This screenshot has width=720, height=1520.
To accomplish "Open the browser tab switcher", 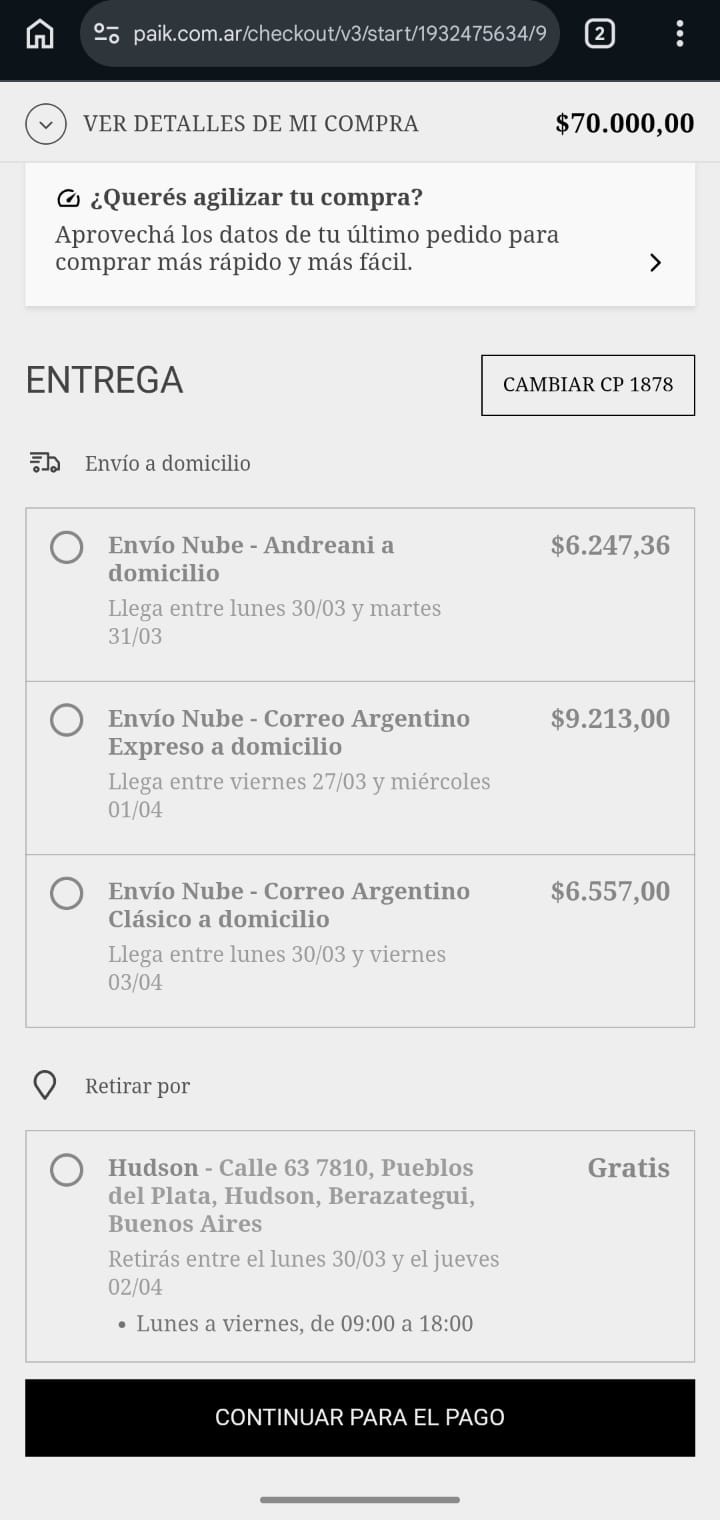I will pos(599,34).
